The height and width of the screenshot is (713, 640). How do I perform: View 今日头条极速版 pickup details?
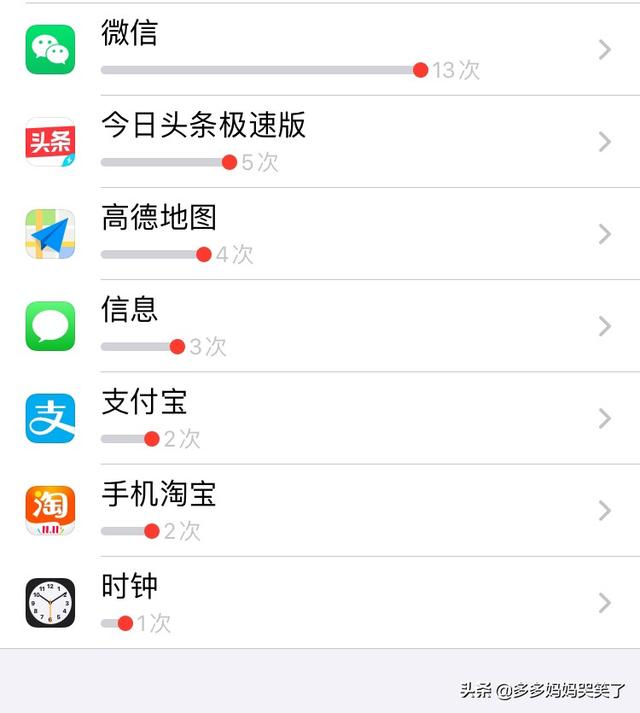point(320,142)
